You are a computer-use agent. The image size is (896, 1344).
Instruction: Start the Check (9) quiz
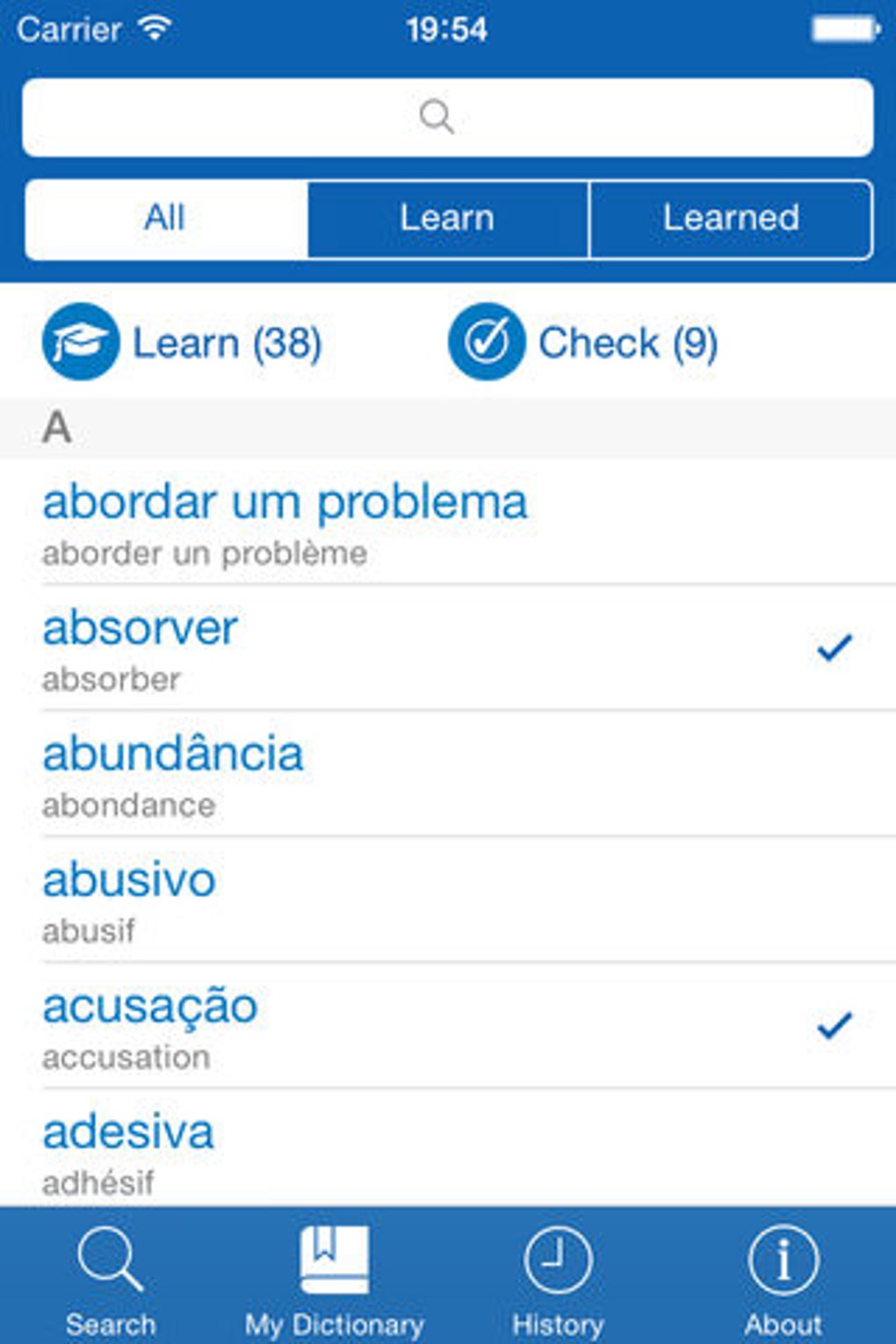point(583,343)
